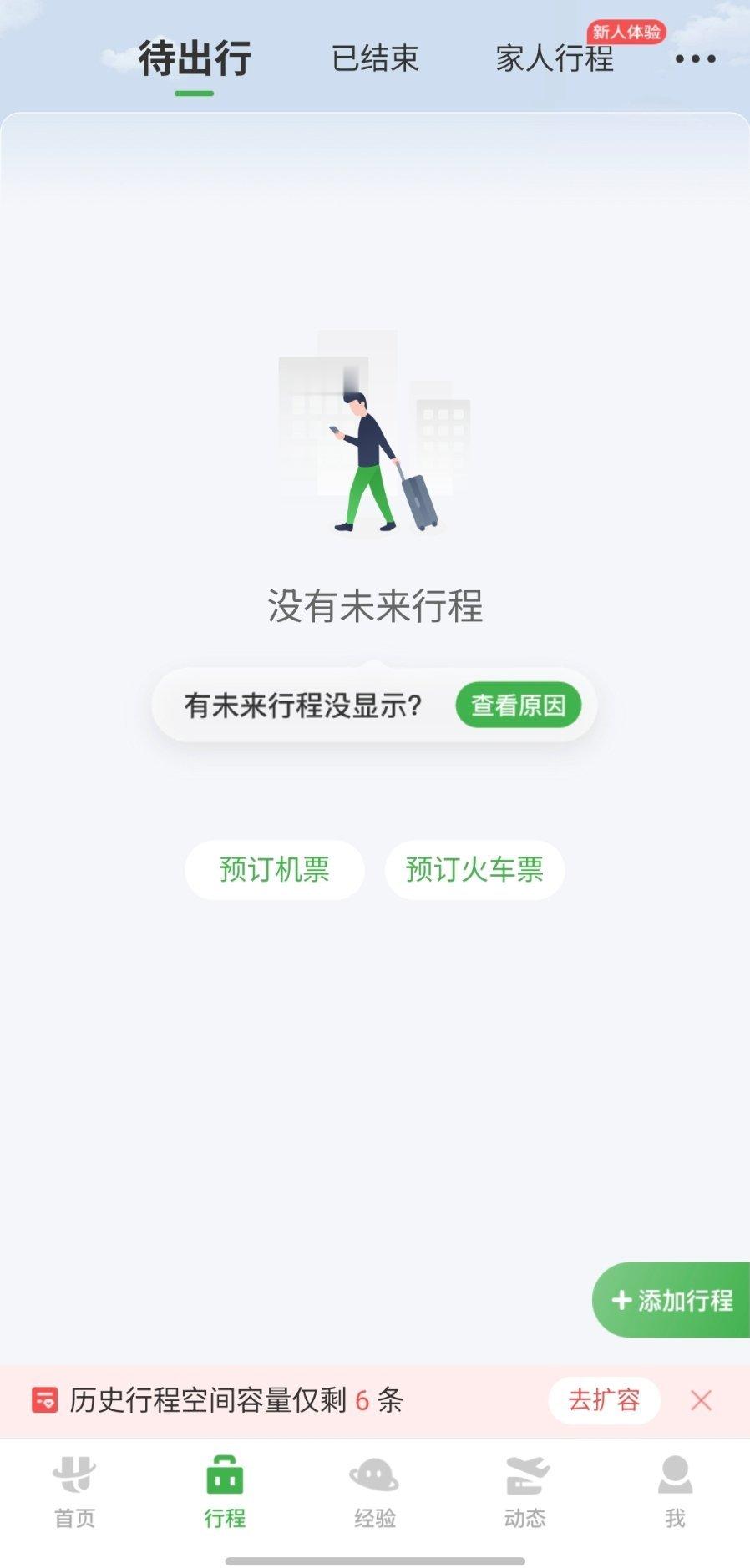This screenshot has height=1568, width=750.
Task: Tap the 有未来行程没显示 bubble message
Action: [x=305, y=705]
